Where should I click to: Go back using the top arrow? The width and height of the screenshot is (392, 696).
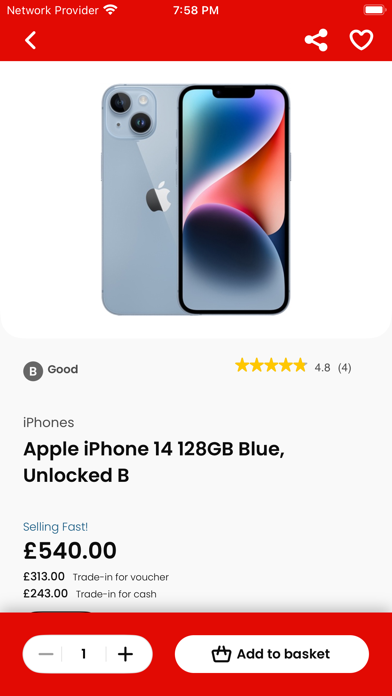point(30,40)
